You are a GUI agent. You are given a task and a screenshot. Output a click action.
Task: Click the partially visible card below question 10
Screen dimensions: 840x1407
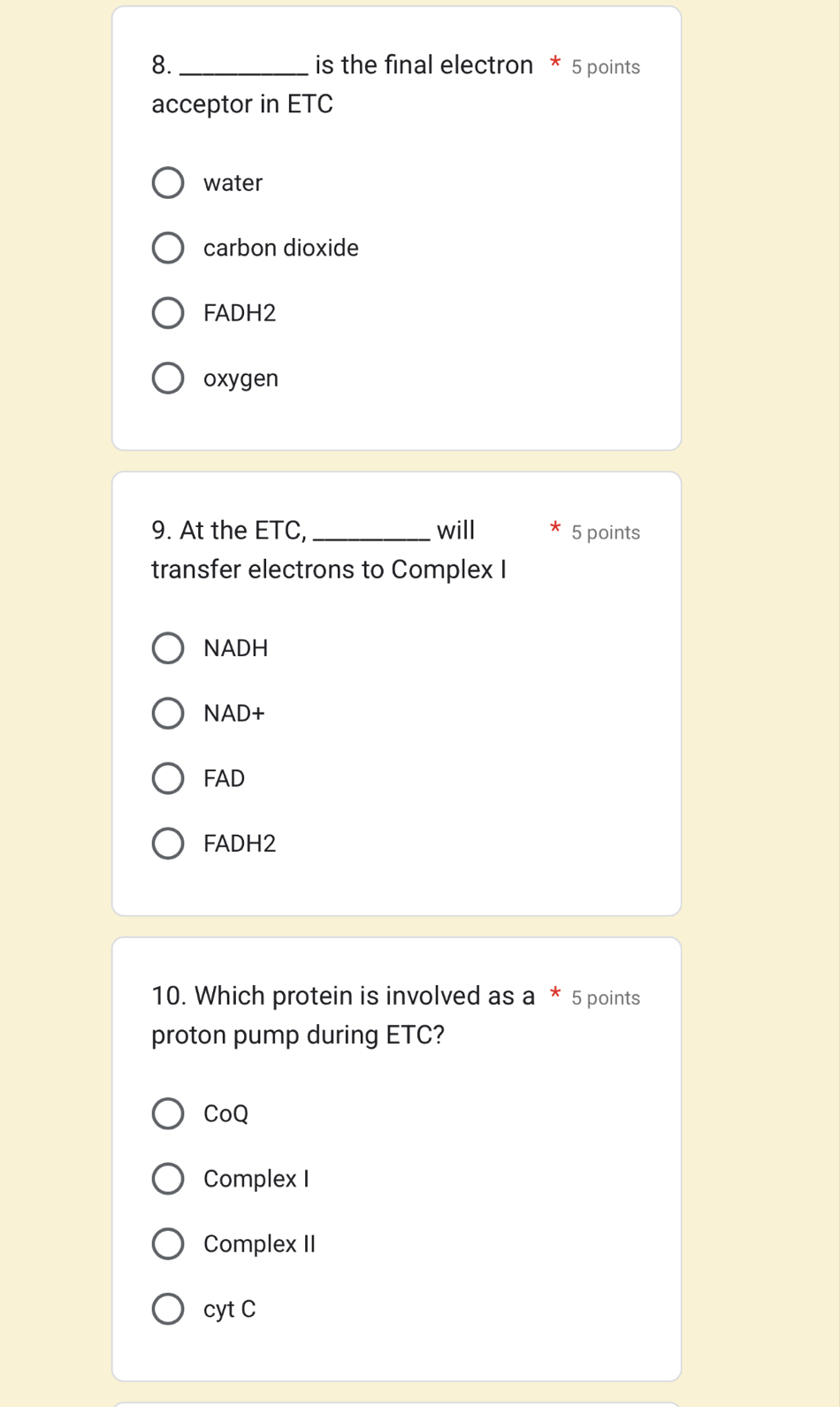point(396,1403)
